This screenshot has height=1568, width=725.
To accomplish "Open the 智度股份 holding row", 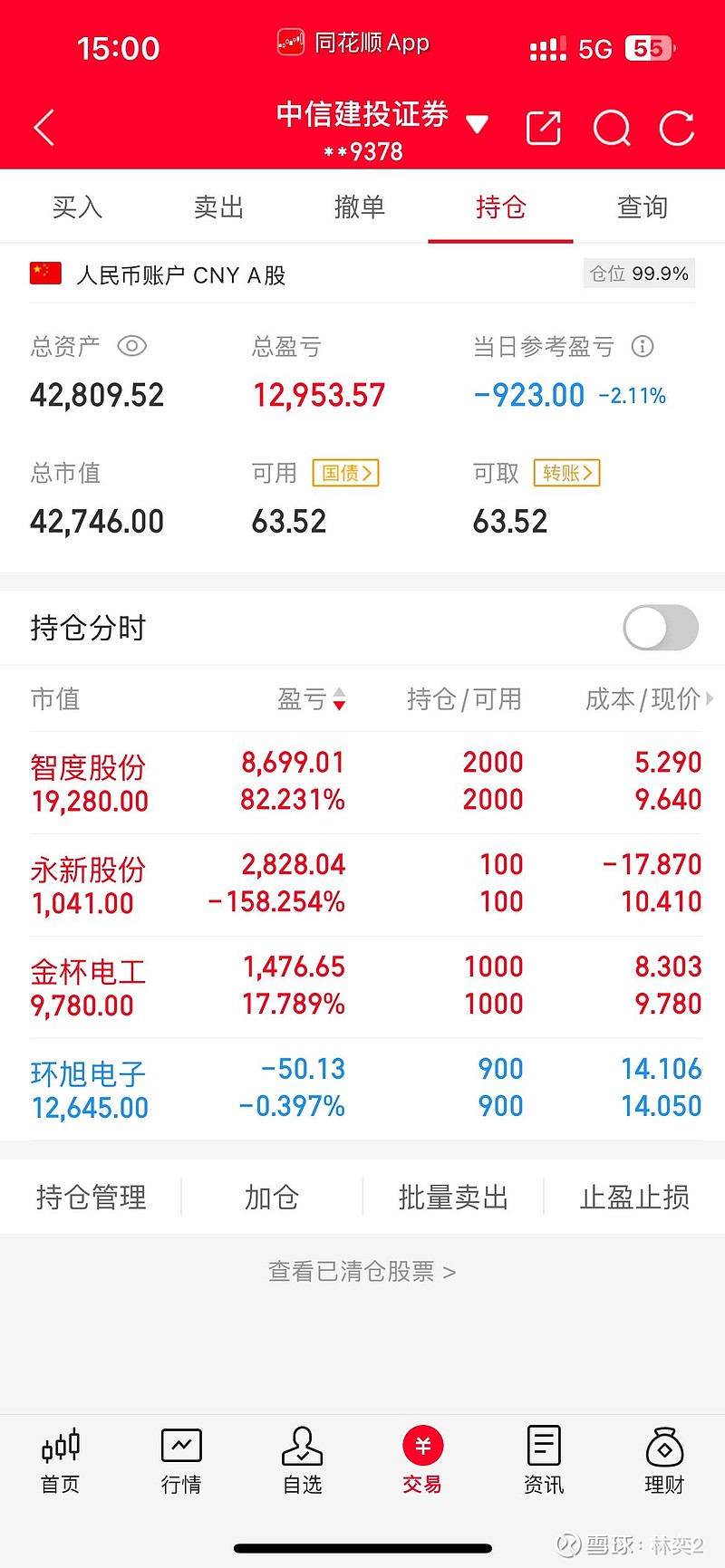I will tap(362, 783).
